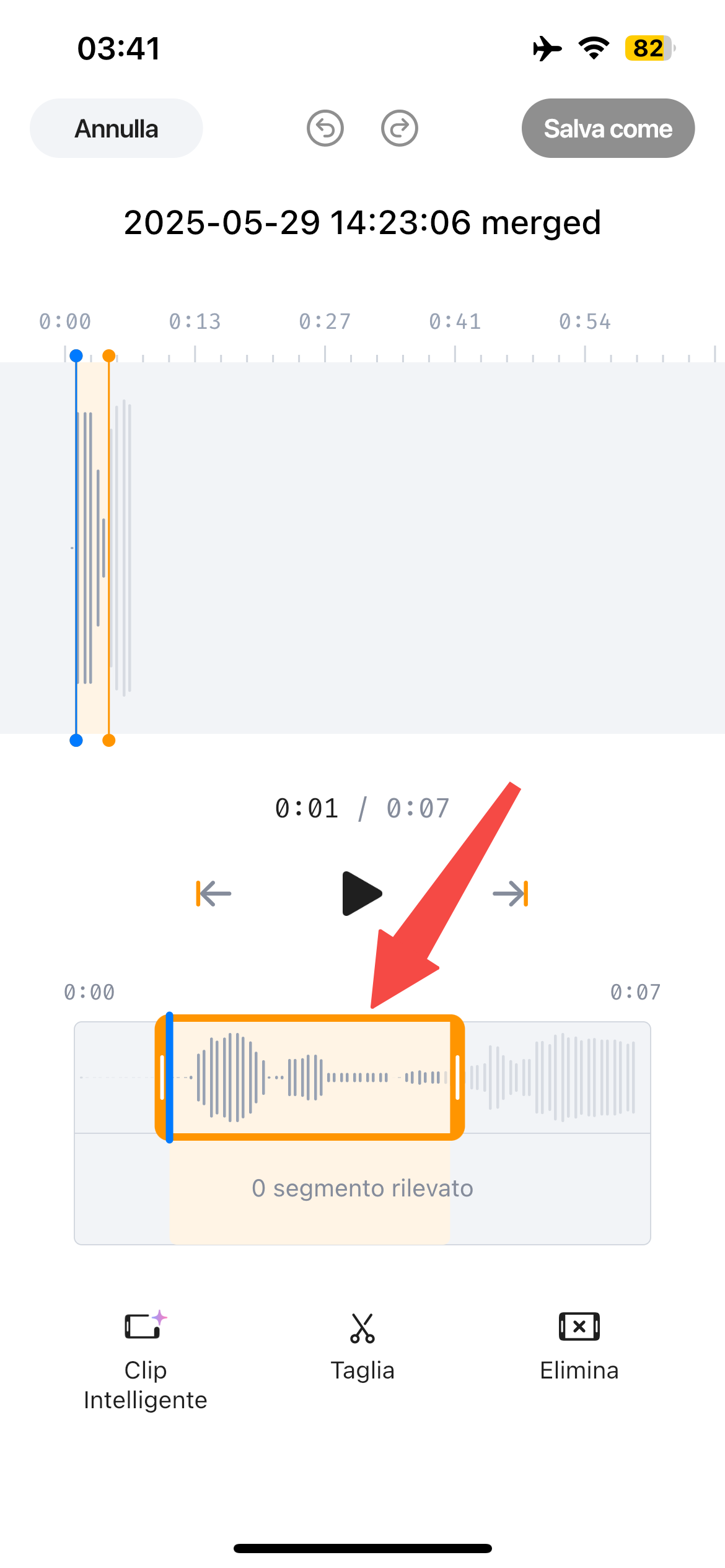Tap the blue playhead marker on top waveform

click(x=76, y=356)
